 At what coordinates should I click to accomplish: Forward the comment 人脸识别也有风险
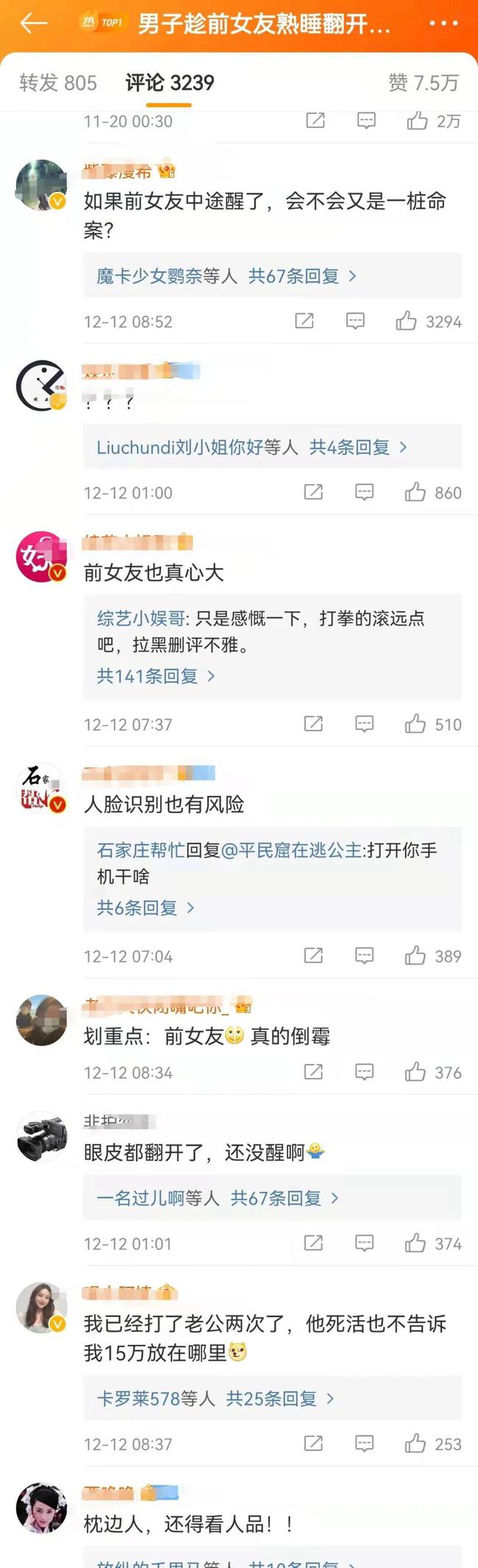click(313, 956)
